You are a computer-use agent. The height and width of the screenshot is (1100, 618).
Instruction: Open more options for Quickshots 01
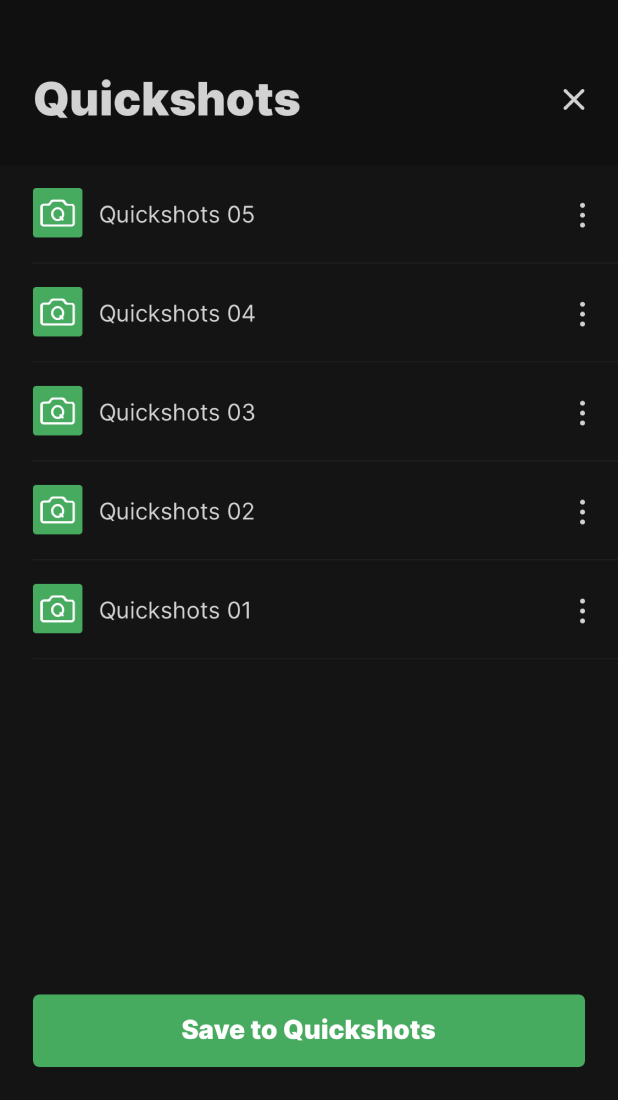point(582,611)
